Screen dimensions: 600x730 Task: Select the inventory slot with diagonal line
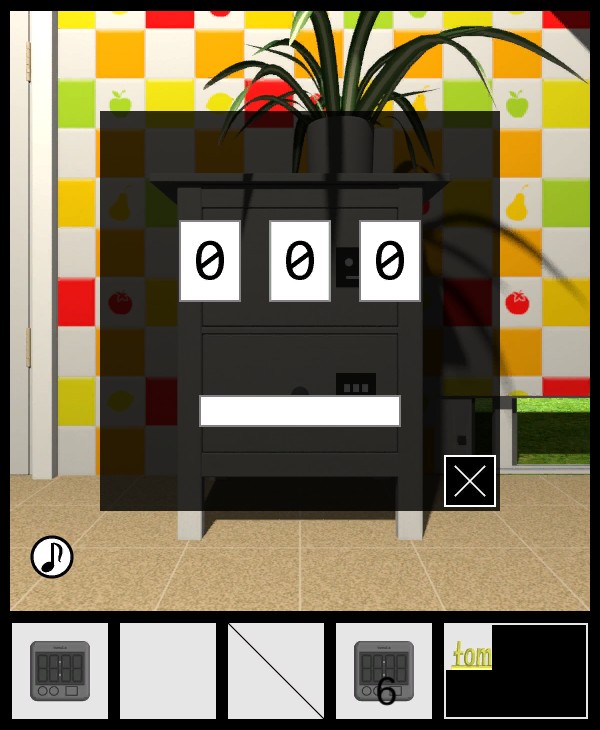276,671
